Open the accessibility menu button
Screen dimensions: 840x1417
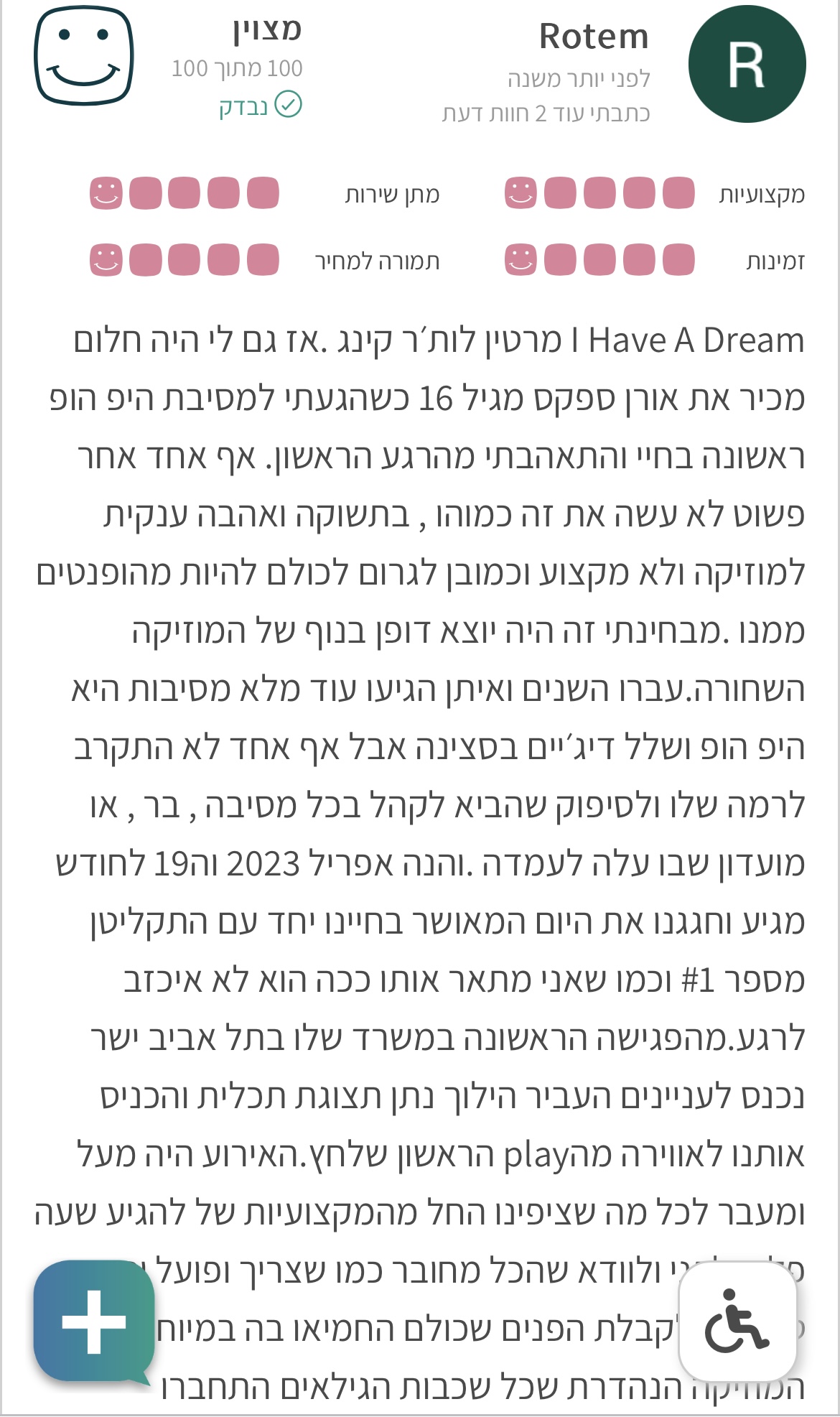737,1321
